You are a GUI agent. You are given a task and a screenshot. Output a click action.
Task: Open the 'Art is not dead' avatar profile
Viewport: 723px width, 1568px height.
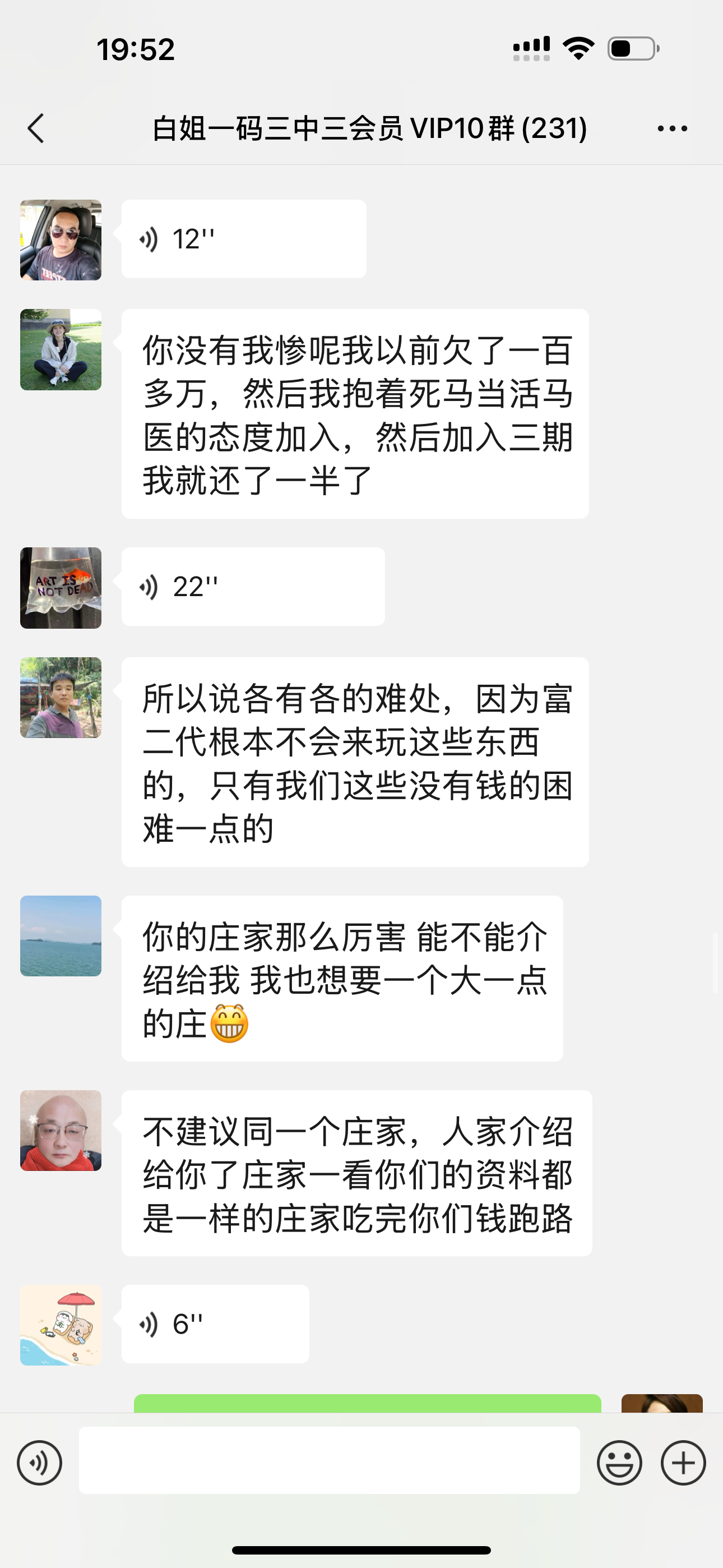[61, 588]
